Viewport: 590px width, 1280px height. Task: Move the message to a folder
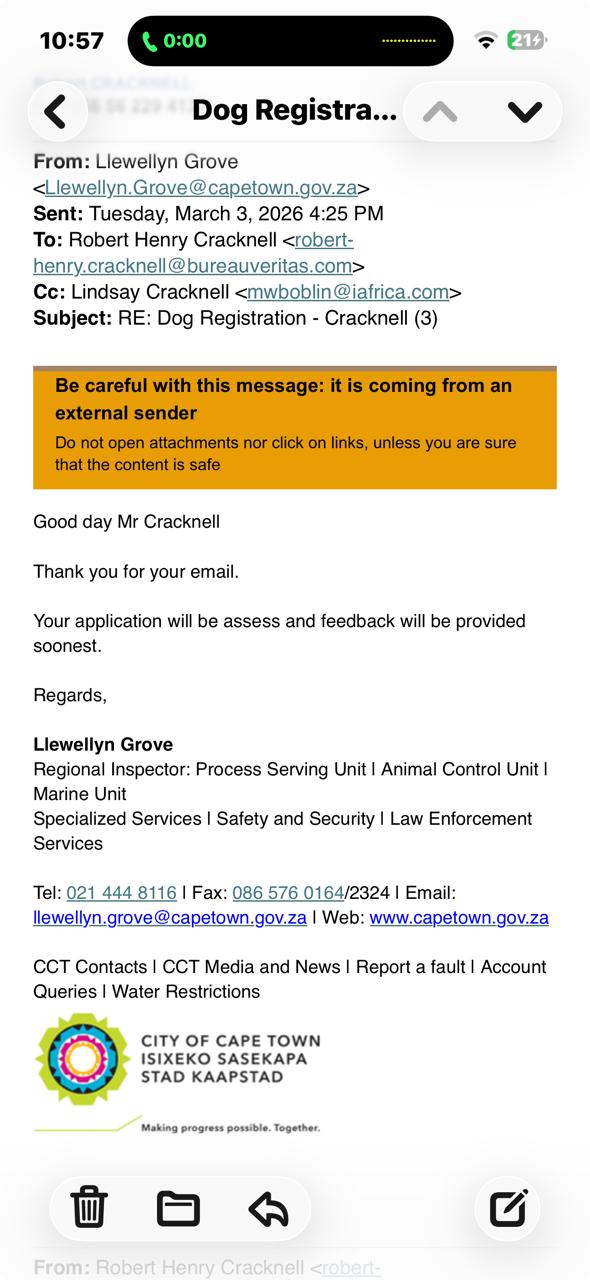[x=178, y=1208]
